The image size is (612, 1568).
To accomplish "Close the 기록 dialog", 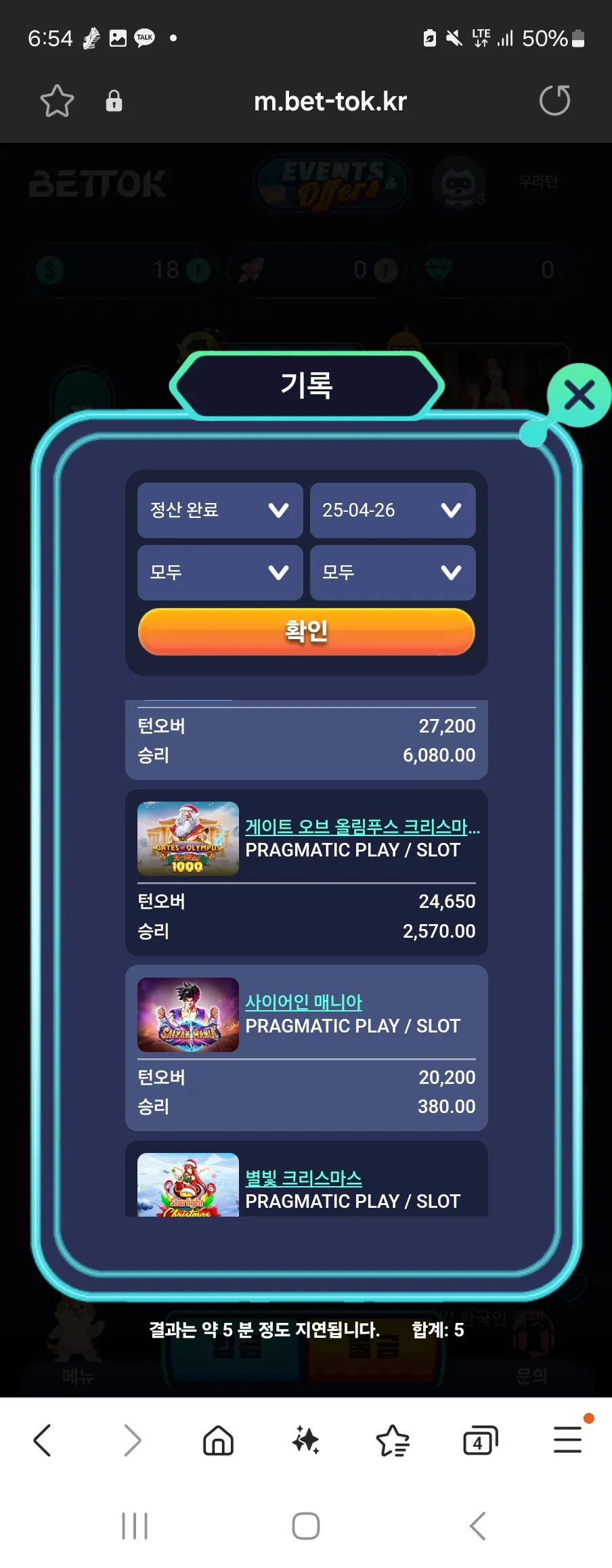I will coord(579,395).
